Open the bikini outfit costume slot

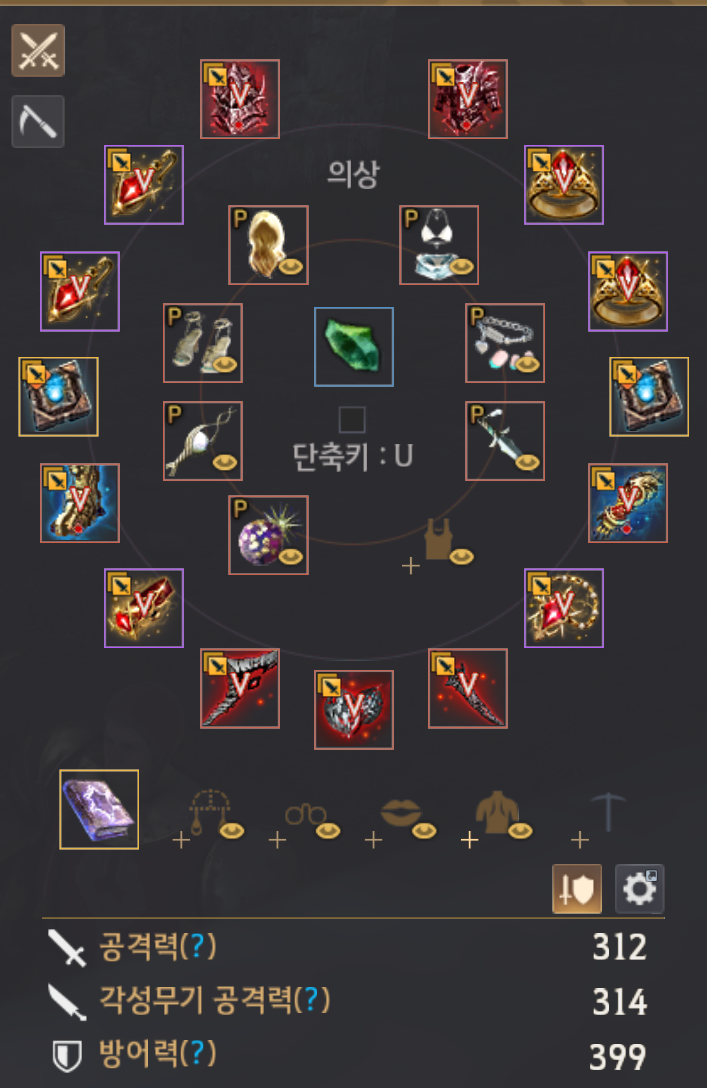point(439,245)
